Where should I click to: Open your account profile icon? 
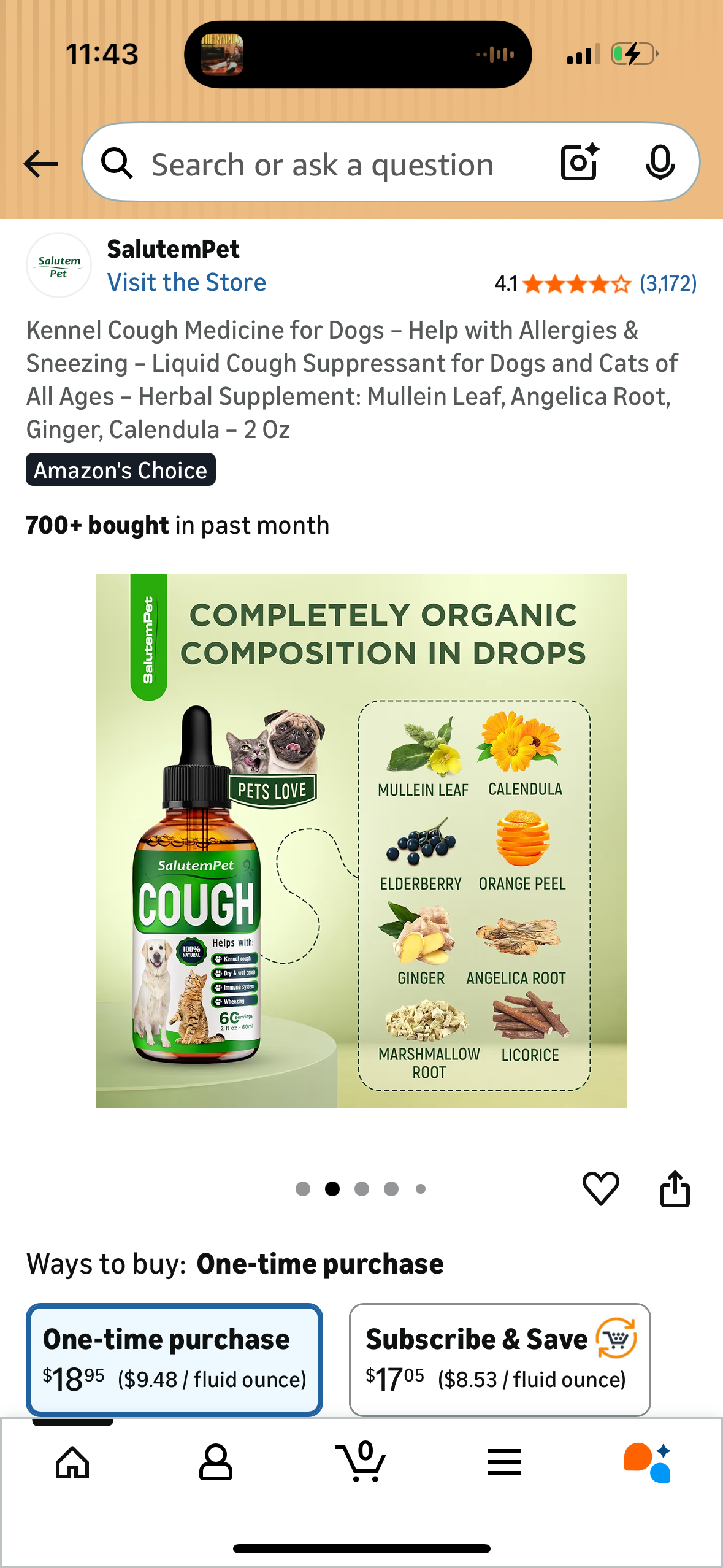pyautogui.click(x=216, y=1462)
